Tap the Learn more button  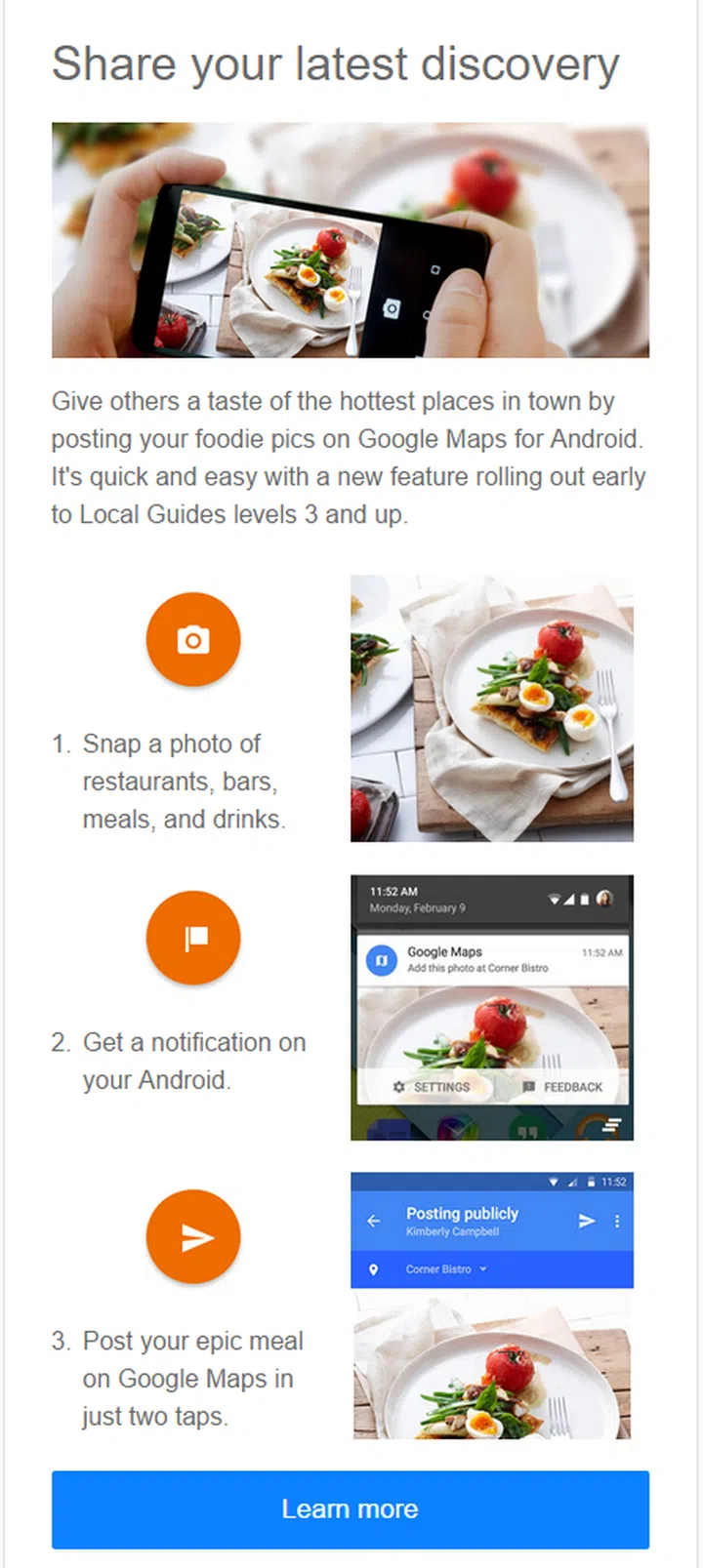point(350,1508)
